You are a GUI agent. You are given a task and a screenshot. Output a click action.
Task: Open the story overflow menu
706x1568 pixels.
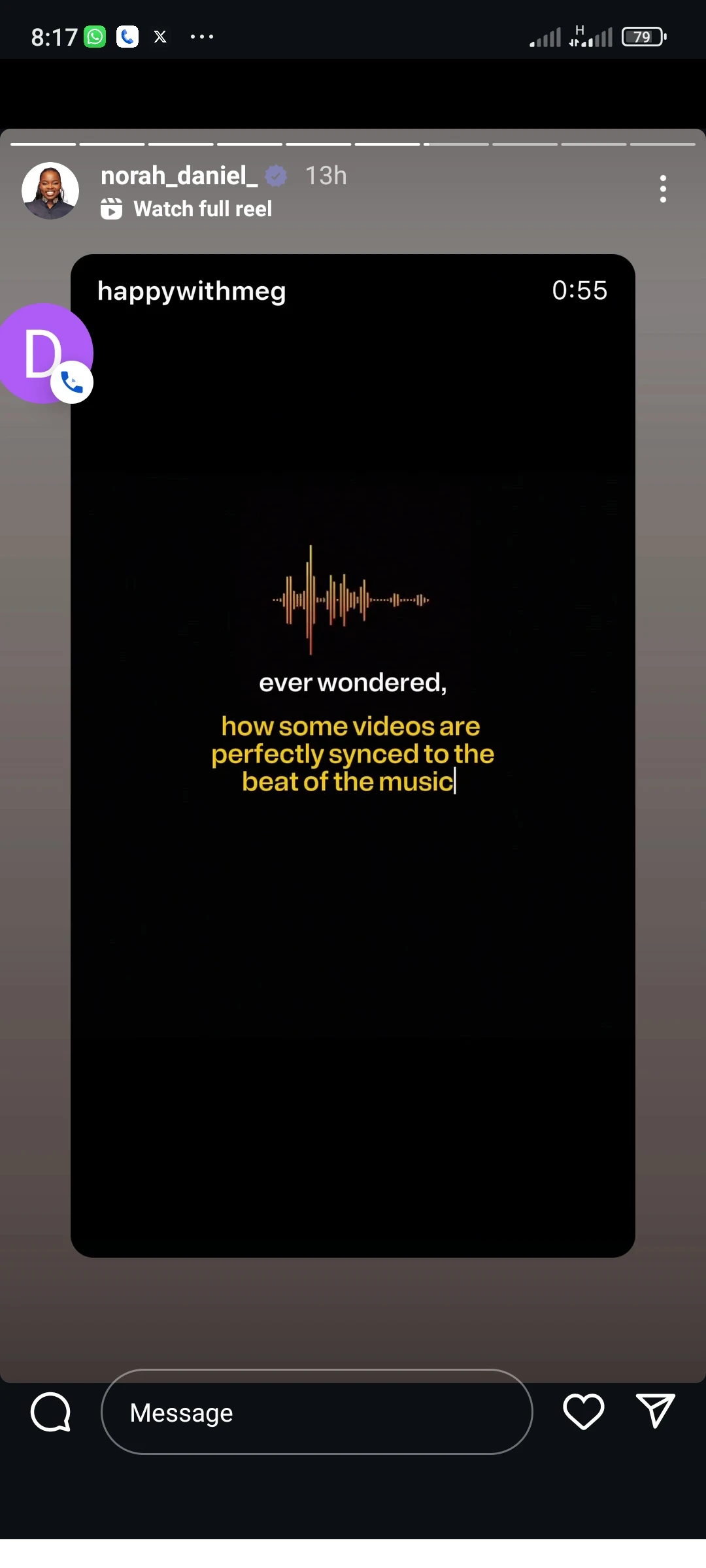tap(663, 189)
